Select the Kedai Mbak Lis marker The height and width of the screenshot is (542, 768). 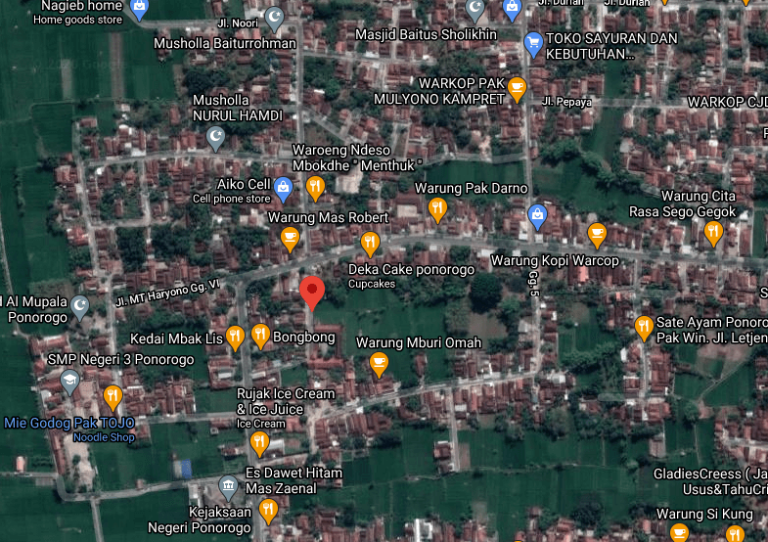(236, 337)
